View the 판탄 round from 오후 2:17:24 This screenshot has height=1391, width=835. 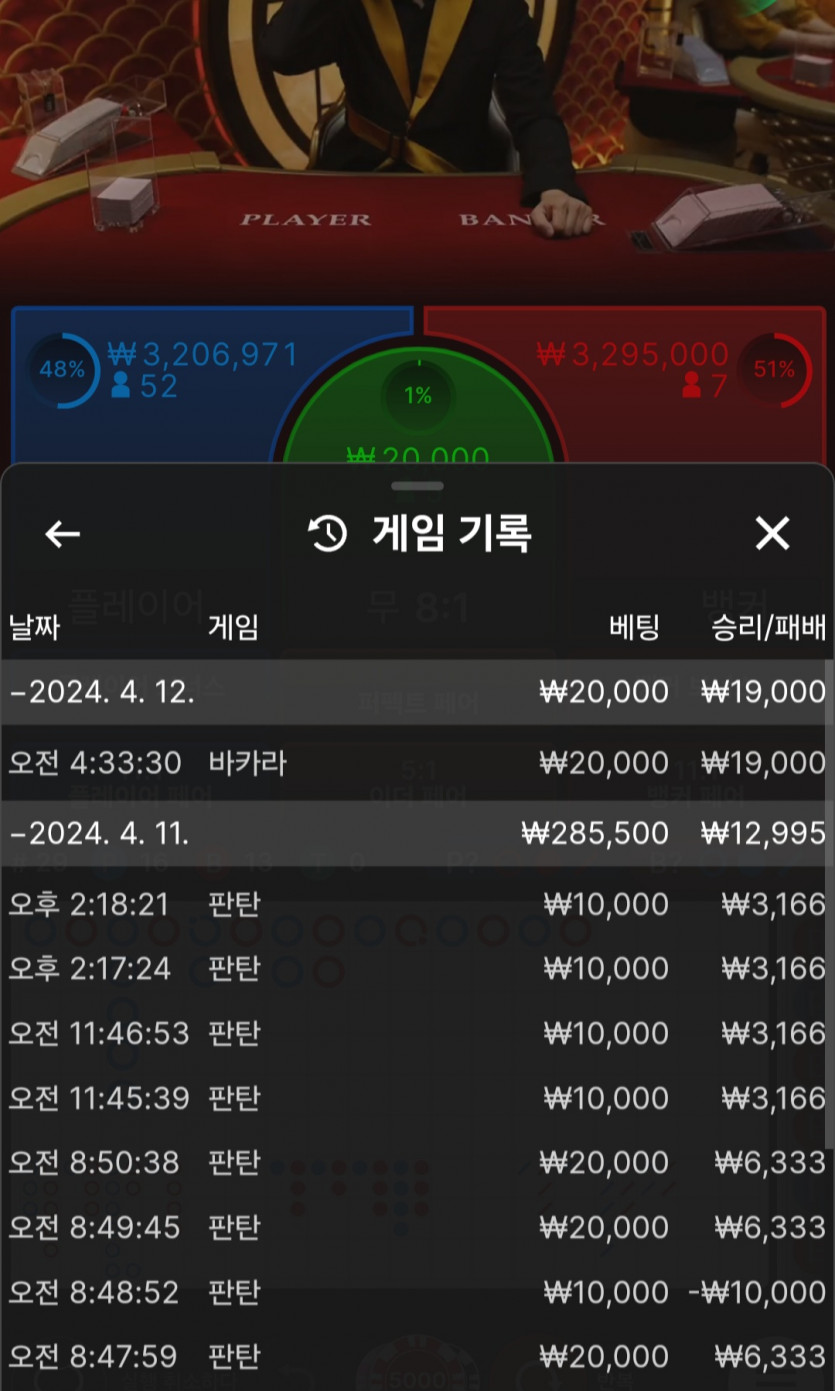tap(417, 969)
